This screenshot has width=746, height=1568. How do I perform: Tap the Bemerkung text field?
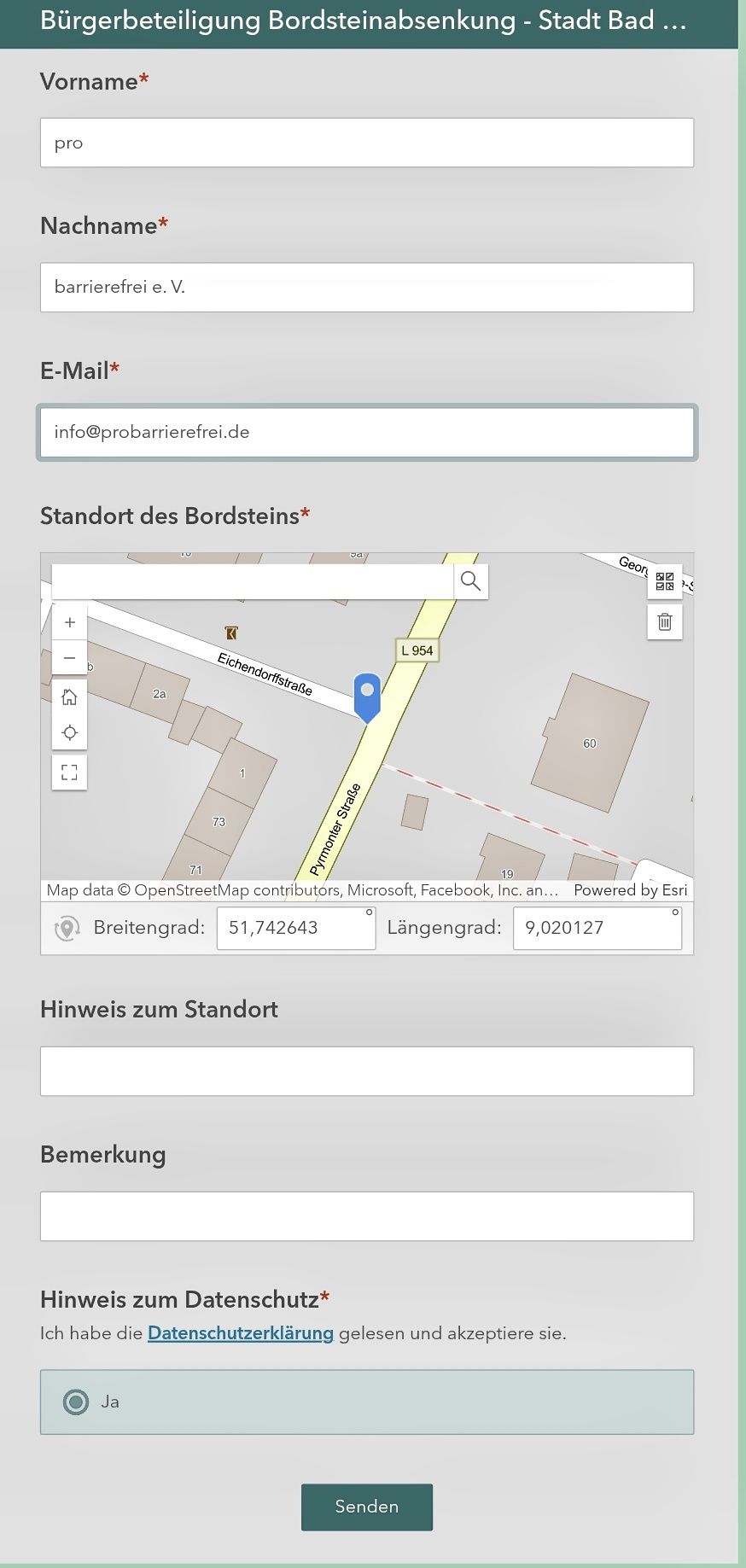(x=366, y=1216)
